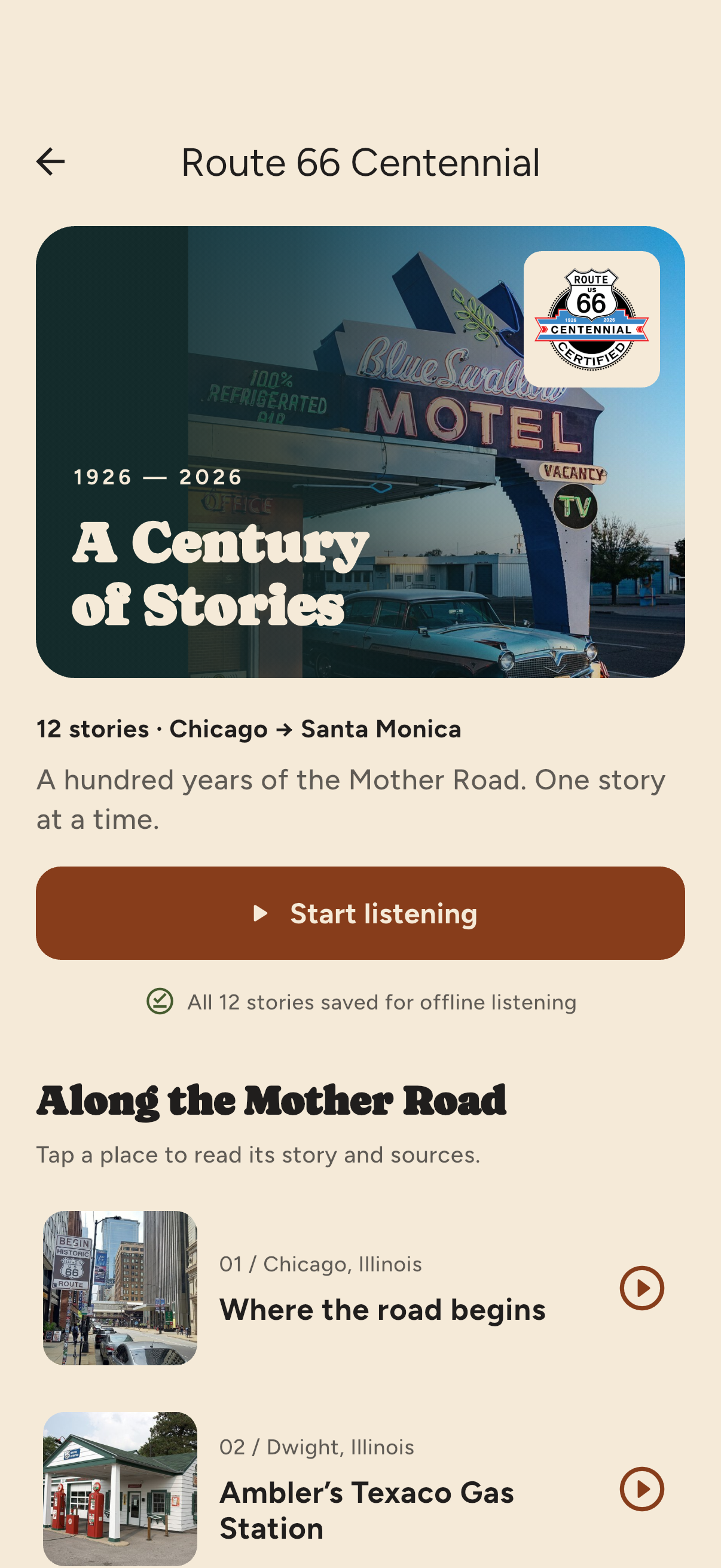The image size is (721, 1568).
Task: Go back using the arrow icon
Action: (50, 162)
